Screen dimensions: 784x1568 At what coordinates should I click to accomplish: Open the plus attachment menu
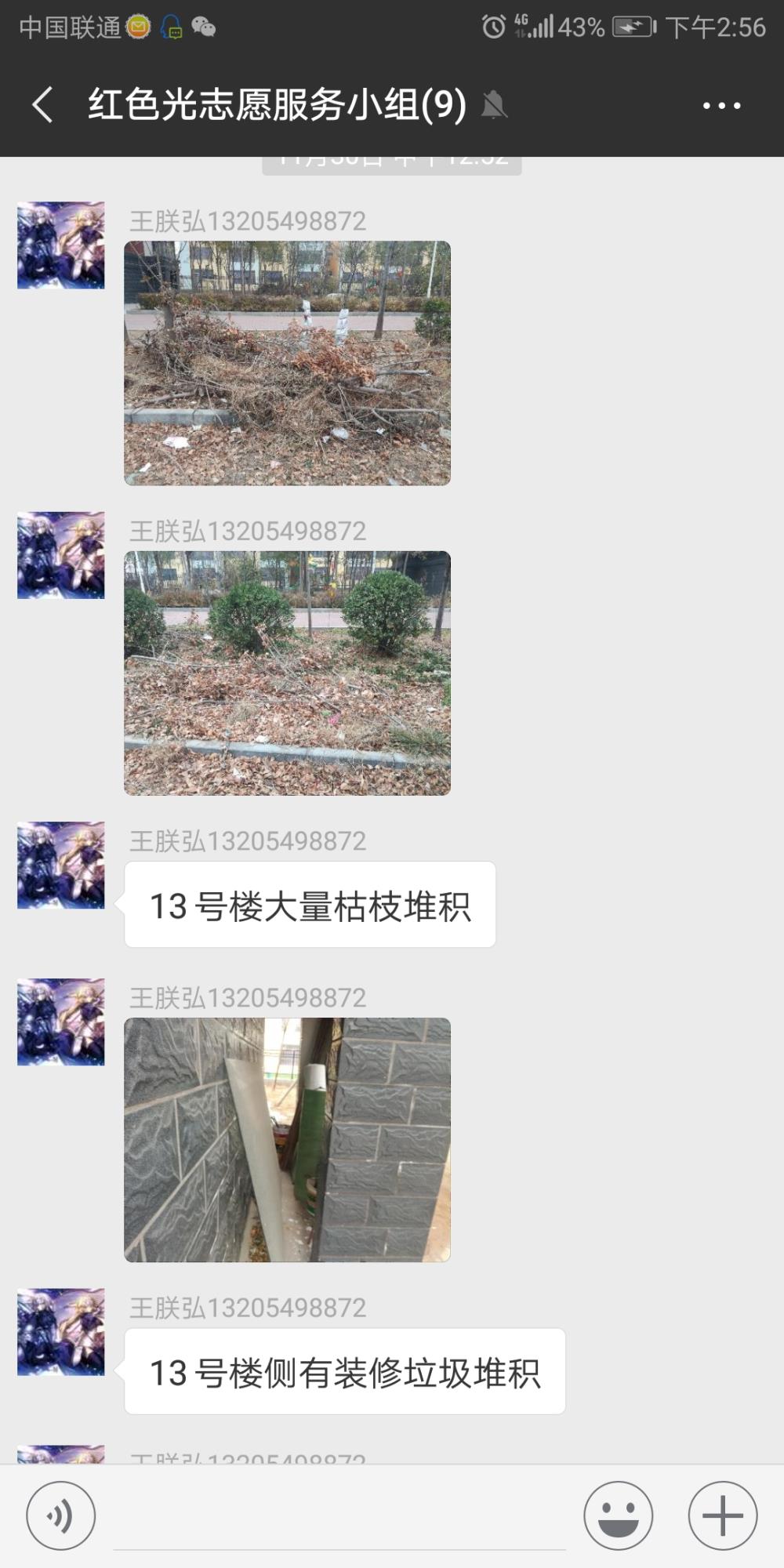722,1515
